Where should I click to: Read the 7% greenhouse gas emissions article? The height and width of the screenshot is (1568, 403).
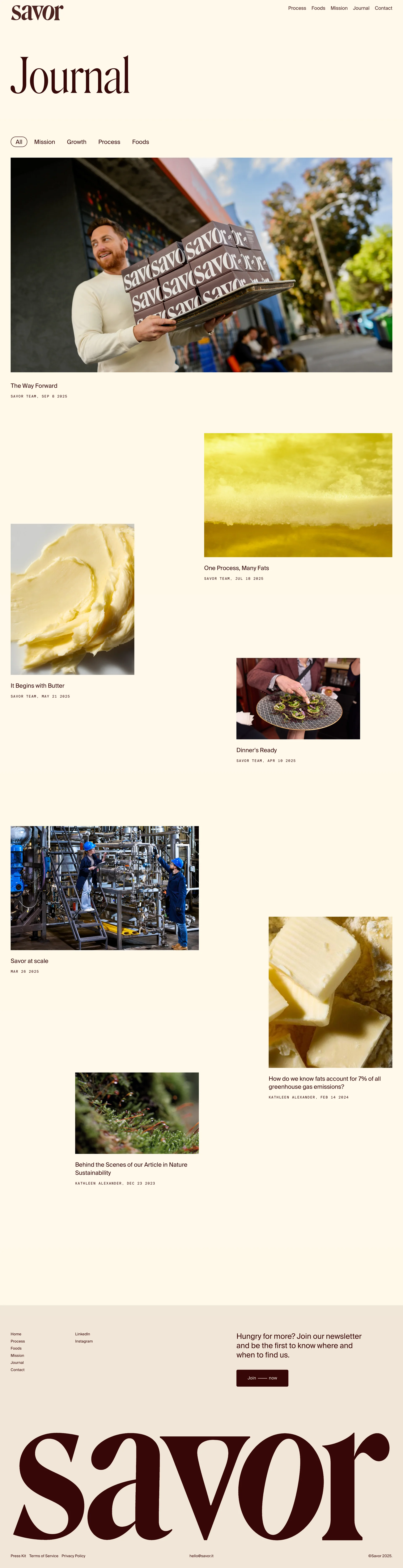pyautogui.click(x=324, y=1082)
